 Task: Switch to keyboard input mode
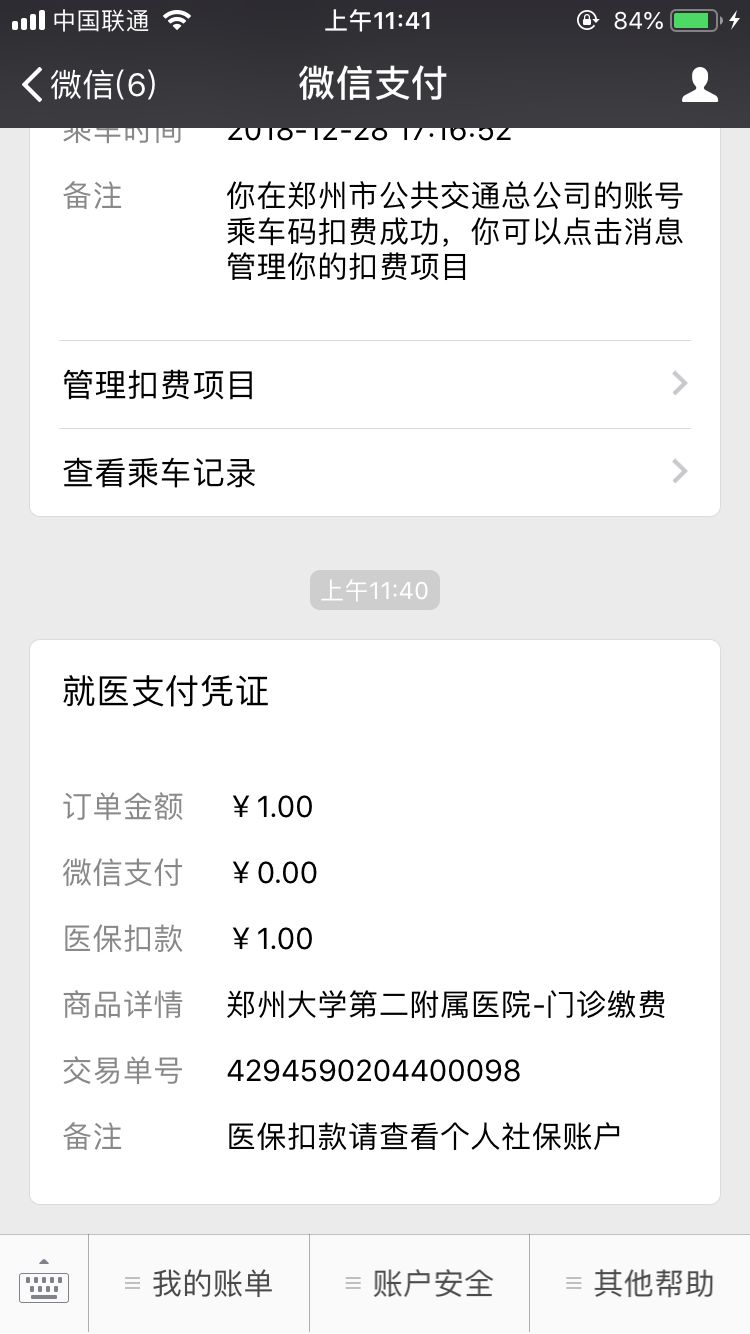point(44,1284)
